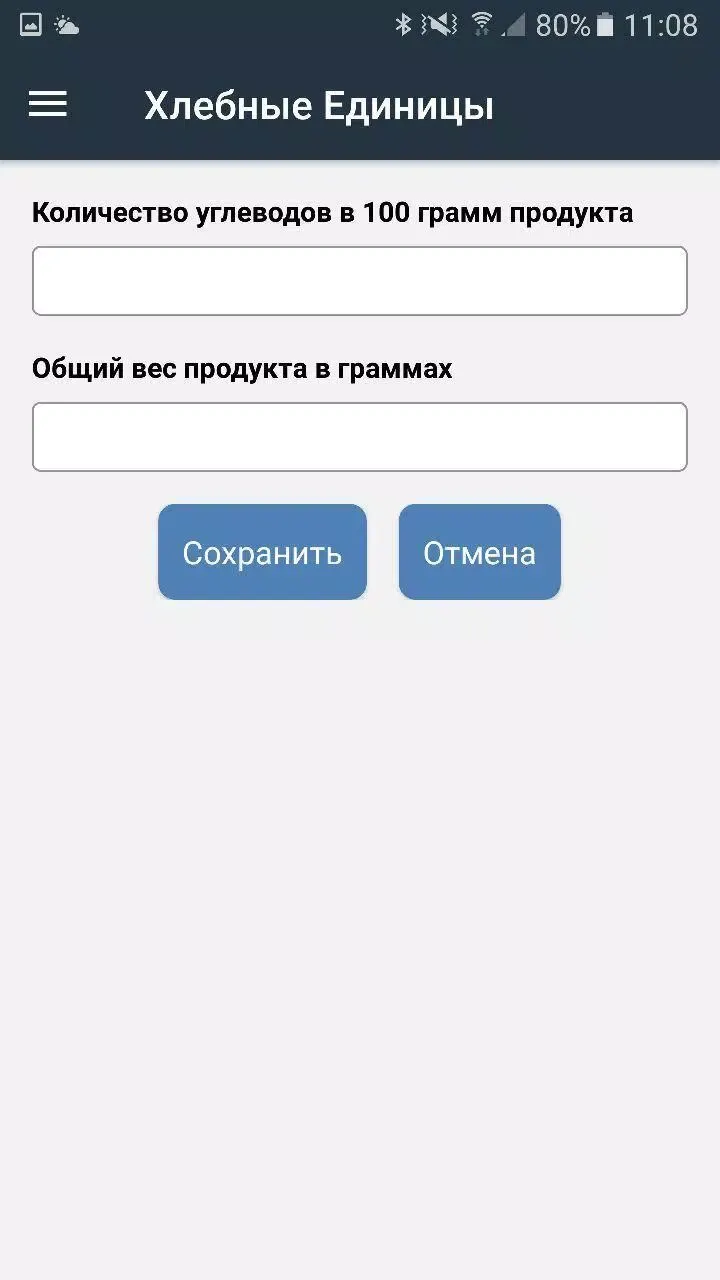Tap the total product weight field

pyautogui.click(x=360, y=437)
